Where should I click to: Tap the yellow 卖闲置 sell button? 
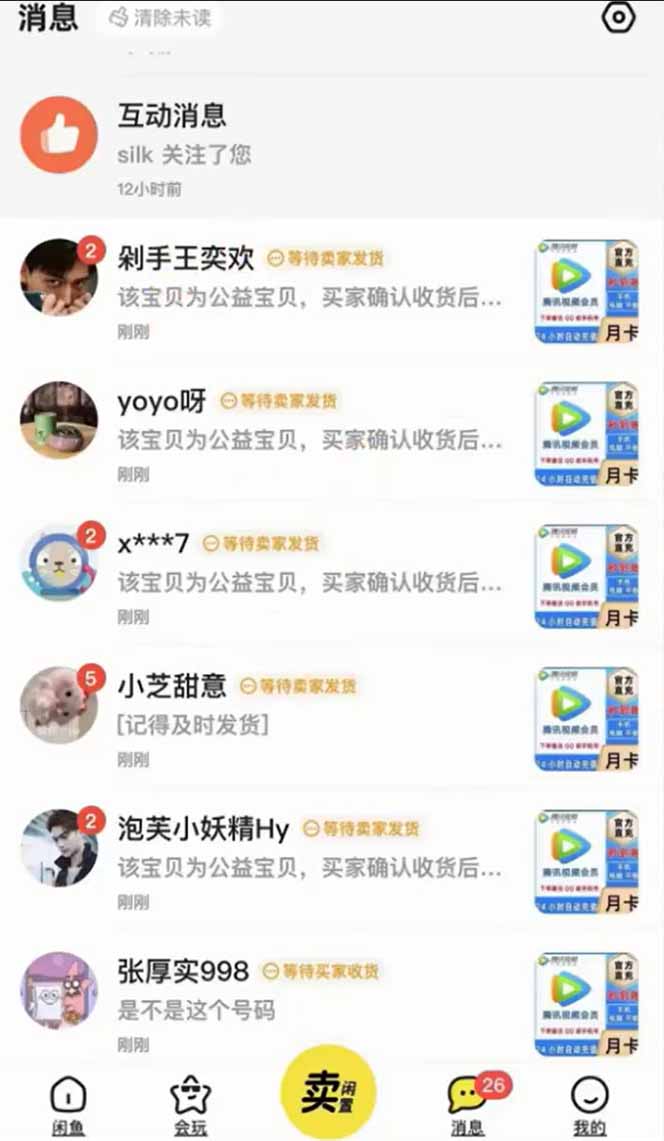click(327, 1092)
